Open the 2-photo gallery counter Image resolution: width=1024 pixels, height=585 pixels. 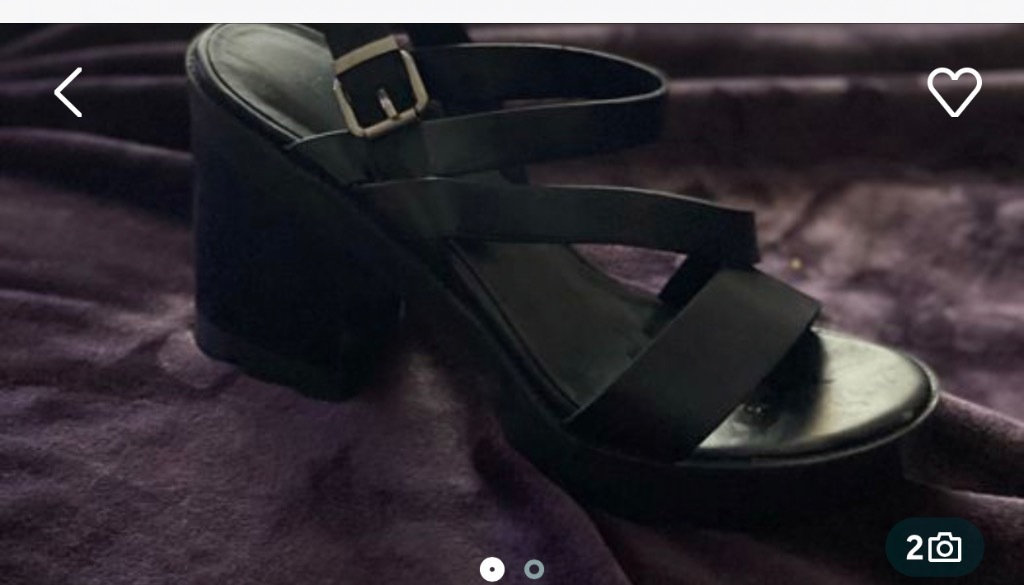pos(934,547)
